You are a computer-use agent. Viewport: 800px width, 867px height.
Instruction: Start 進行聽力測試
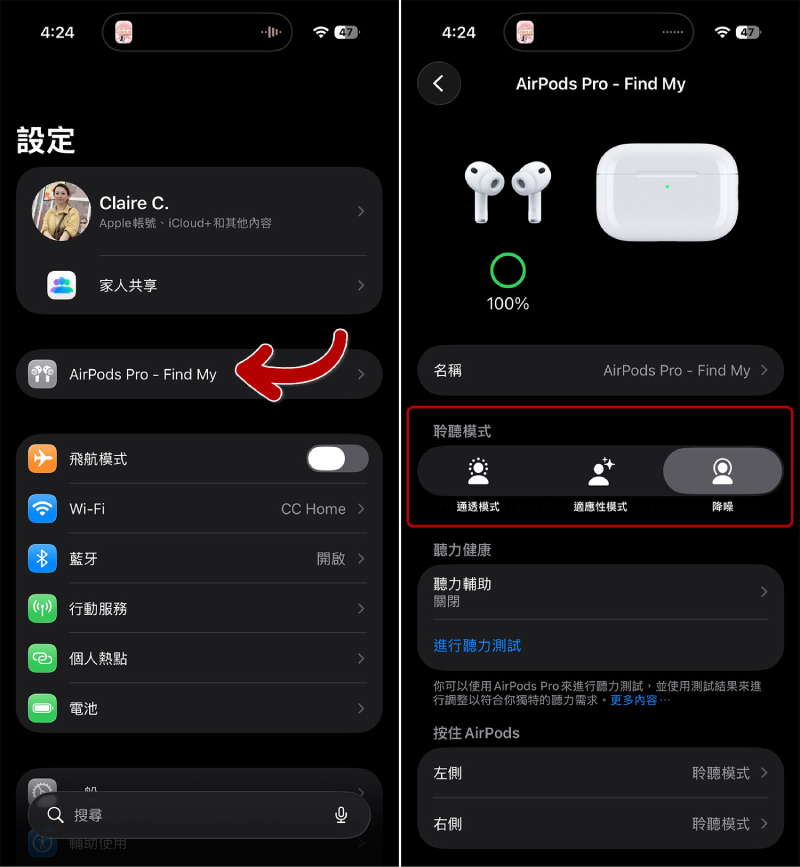477,646
